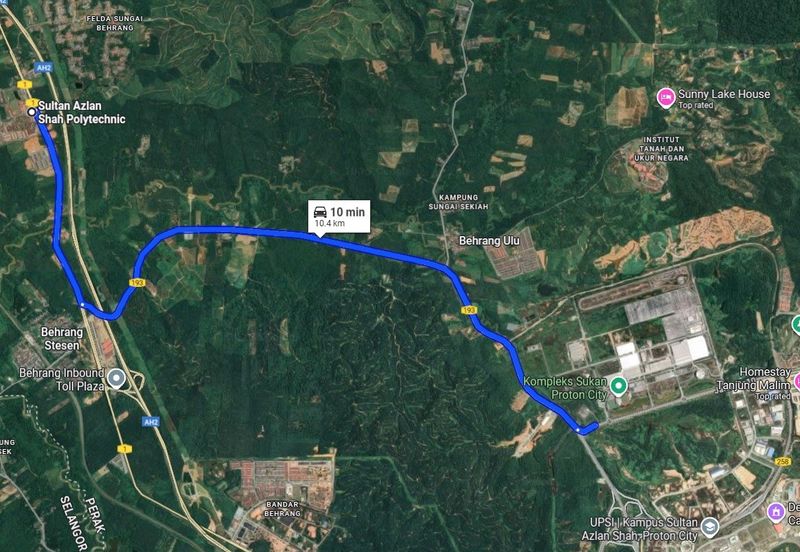Select the Sultan Azlan Shah Polytechnic start point
The height and width of the screenshot is (552, 800).
[x=31, y=114]
